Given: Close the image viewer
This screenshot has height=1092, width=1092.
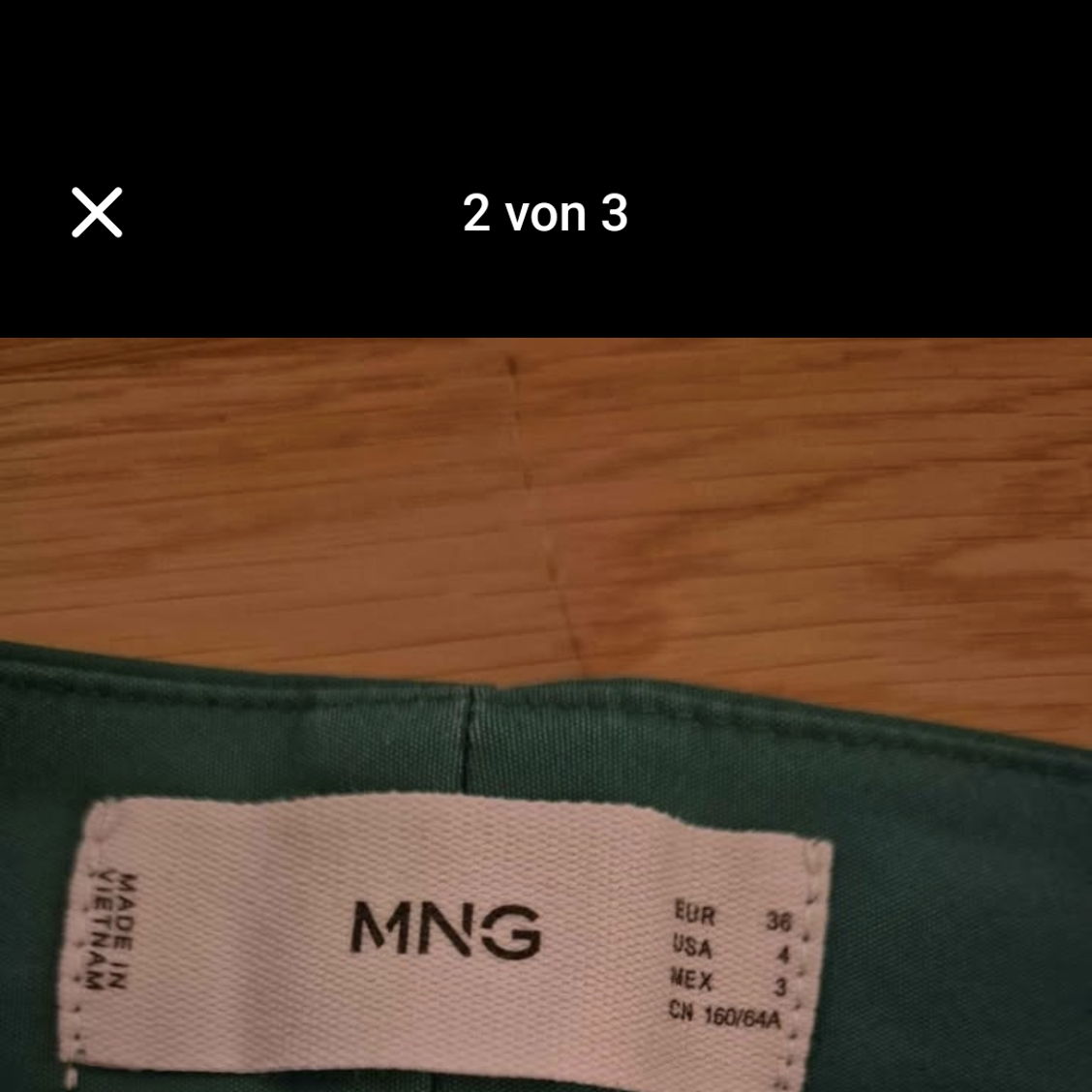Looking at the screenshot, I should pos(97,213).
